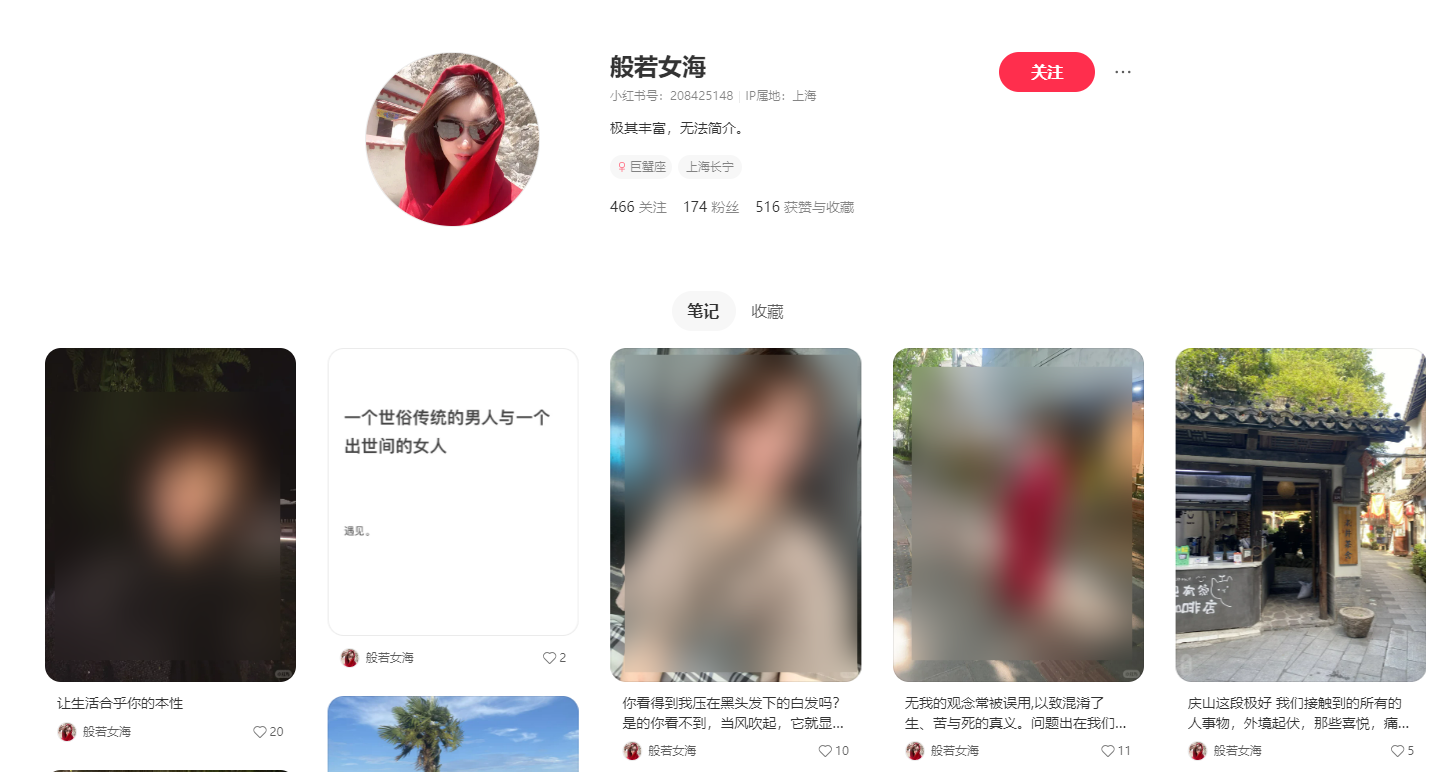Image resolution: width=1443 pixels, height=772 pixels.
Task: Open the note 庆山这段极好
Action: point(1300,515)
